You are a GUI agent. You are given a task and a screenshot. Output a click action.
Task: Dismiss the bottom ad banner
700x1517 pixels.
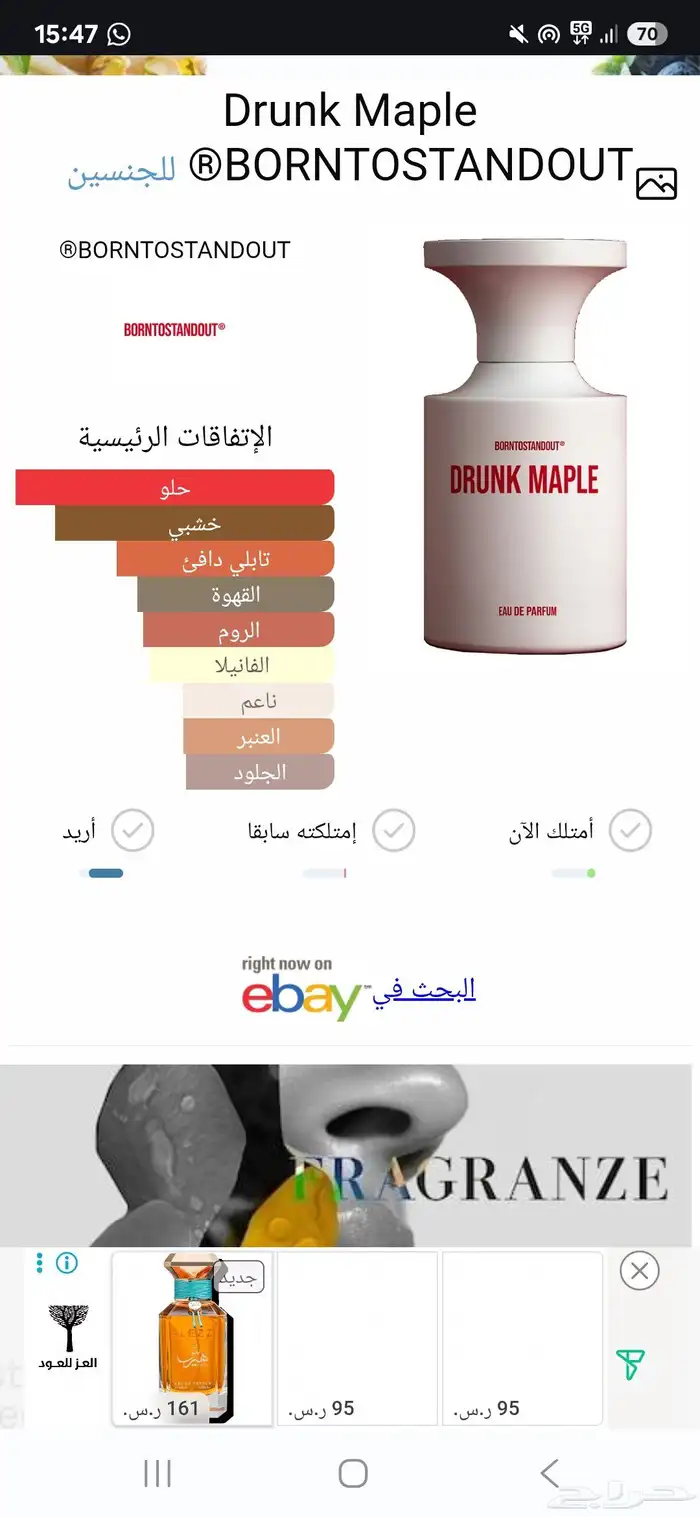pyautogui.click(x=639, y=1271)
